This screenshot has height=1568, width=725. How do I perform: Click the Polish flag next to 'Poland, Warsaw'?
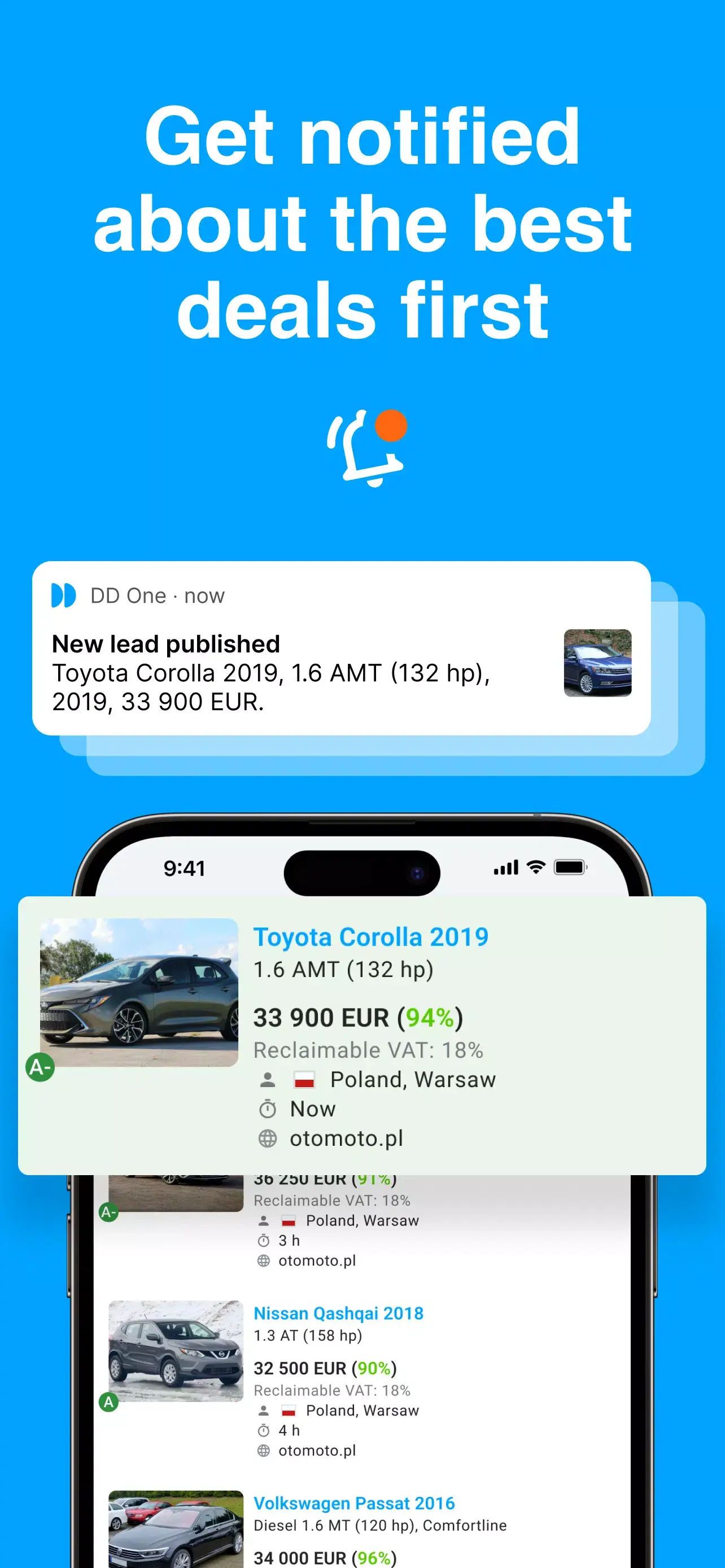(x=303, y=1079)
